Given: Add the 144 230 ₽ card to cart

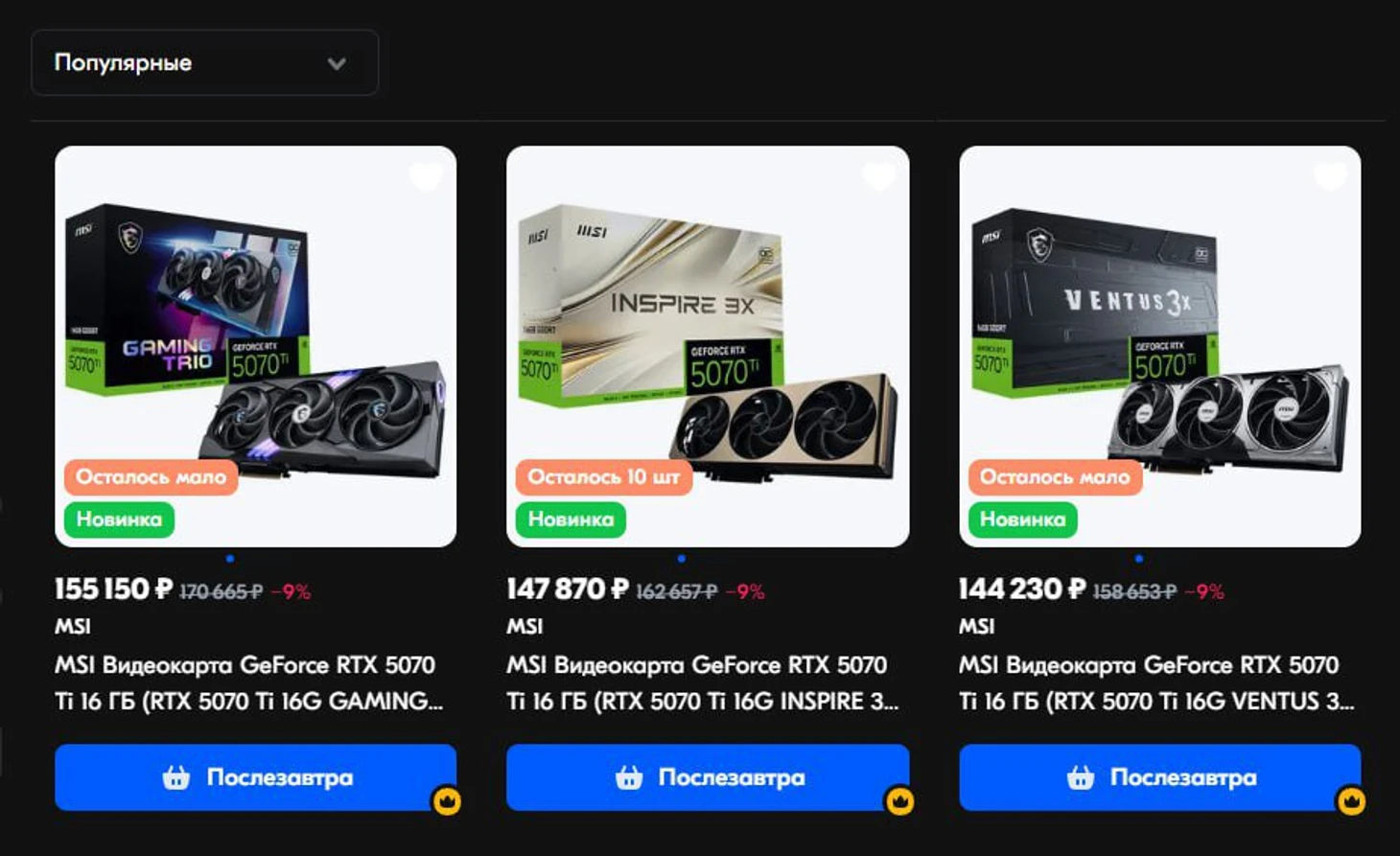Looking at the screenshot, I should click(x=1159, y=777).
